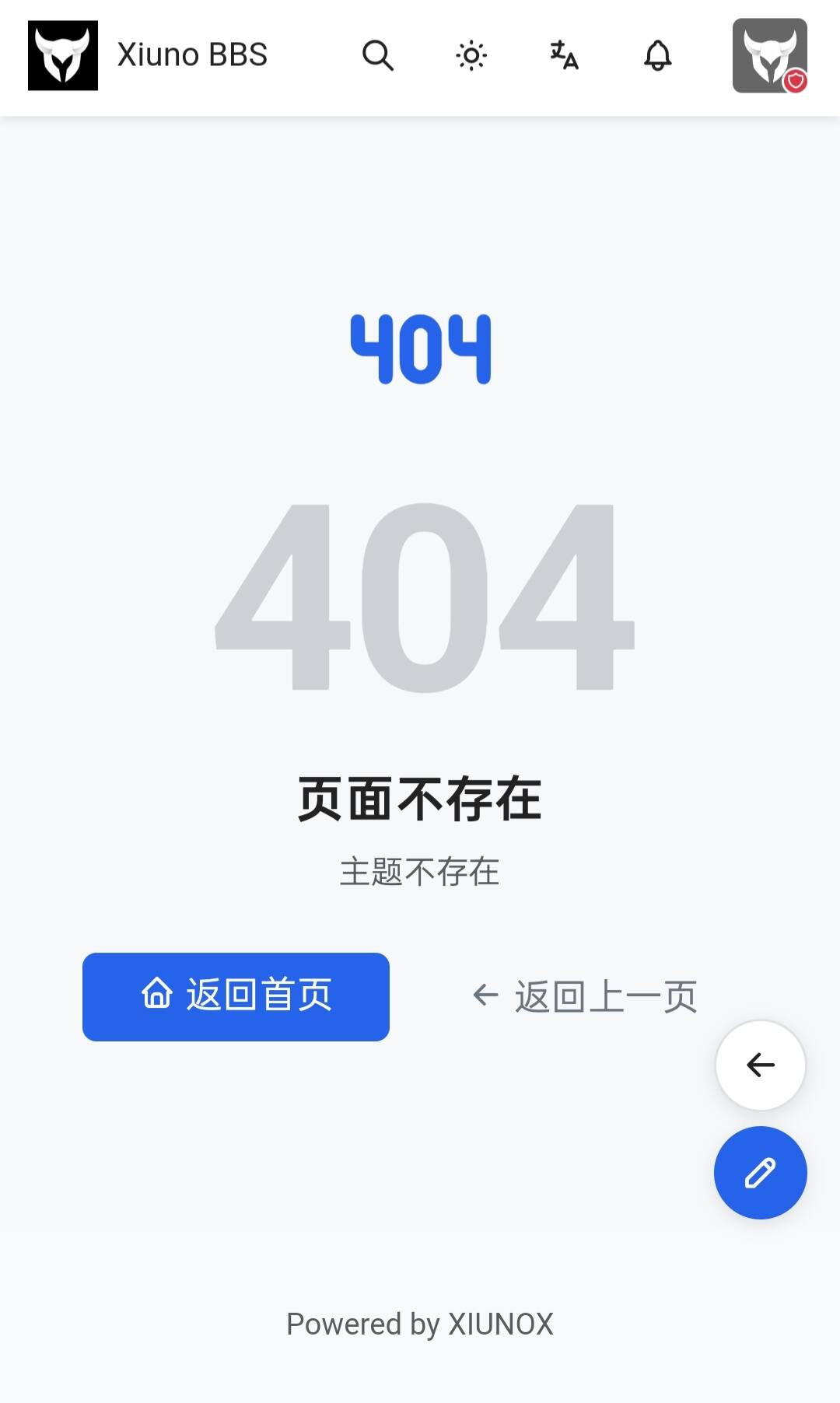Open the notifications bell

click(x=658, y=56)
